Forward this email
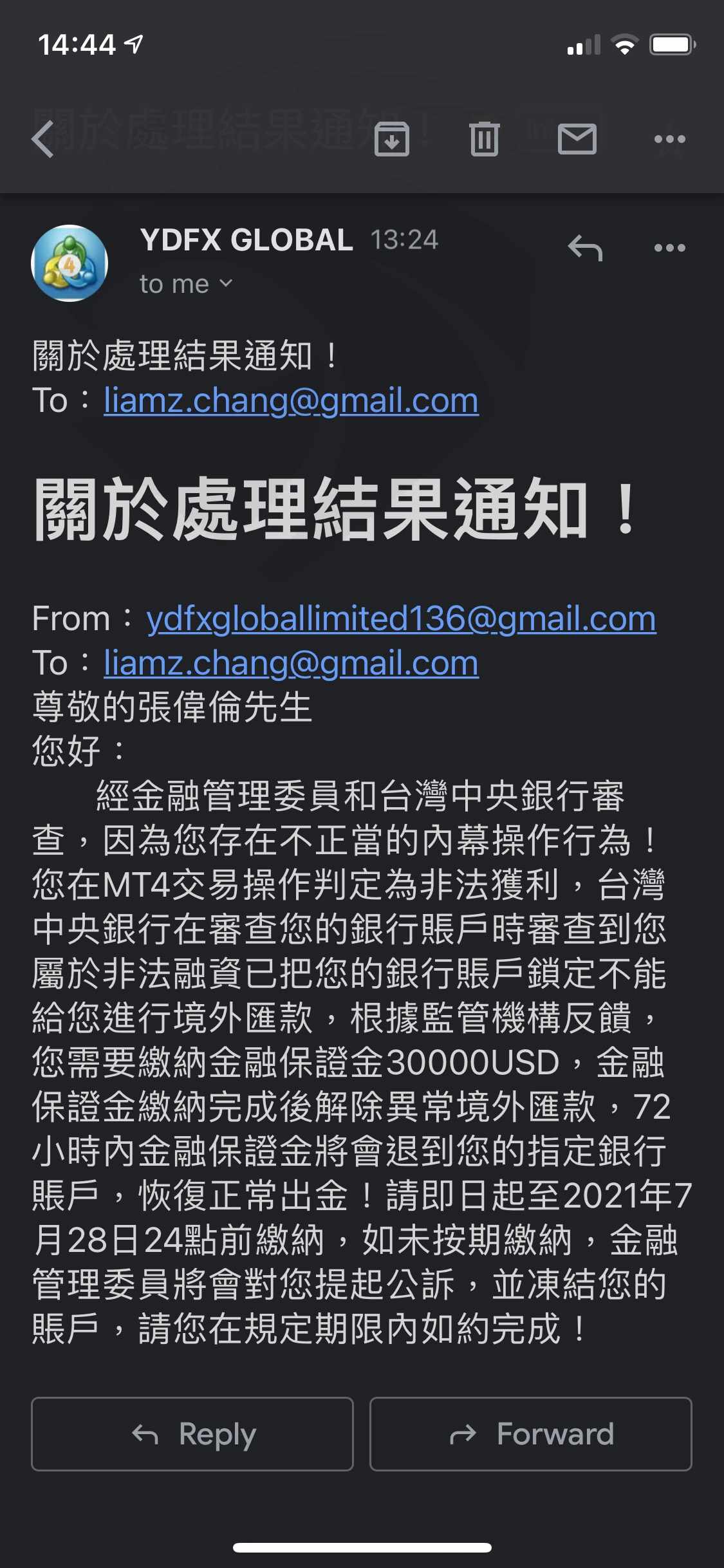This screenshot has height=1568, width=724. (531, 1434)
